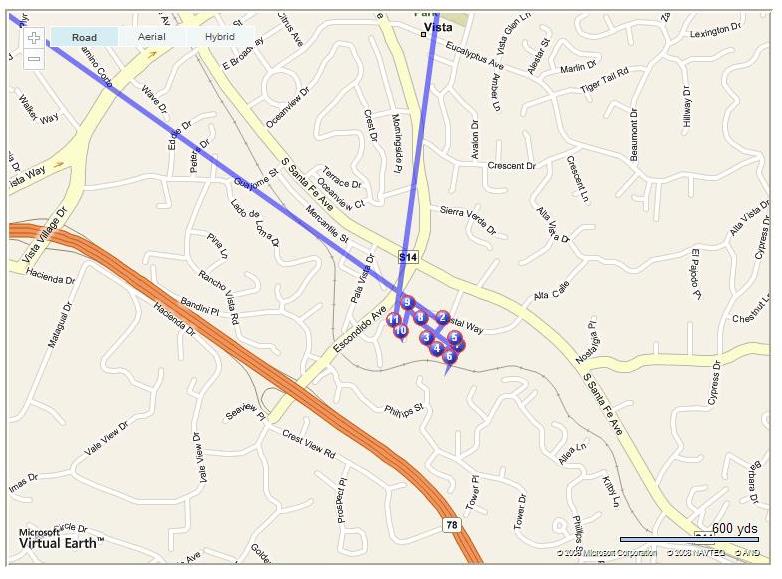Open map pin number 6

coord(450,356)
